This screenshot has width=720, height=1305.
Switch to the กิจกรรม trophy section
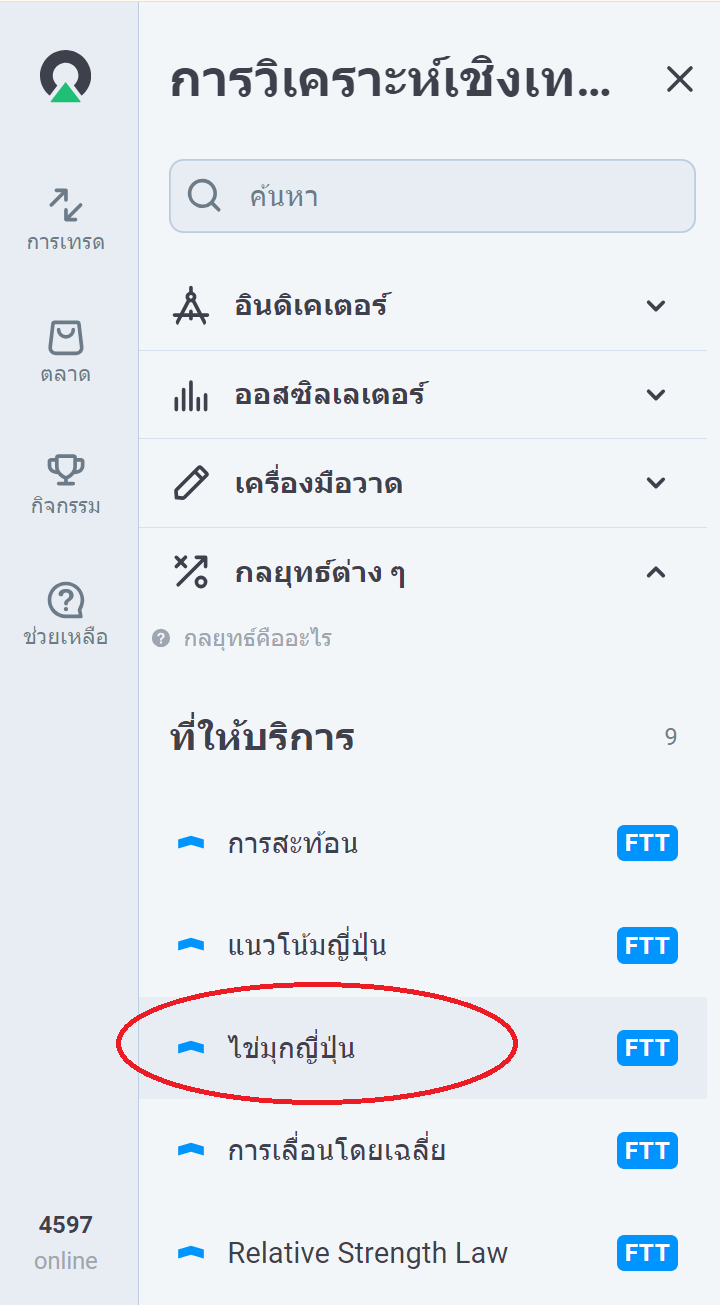click(x=66, y=482)
